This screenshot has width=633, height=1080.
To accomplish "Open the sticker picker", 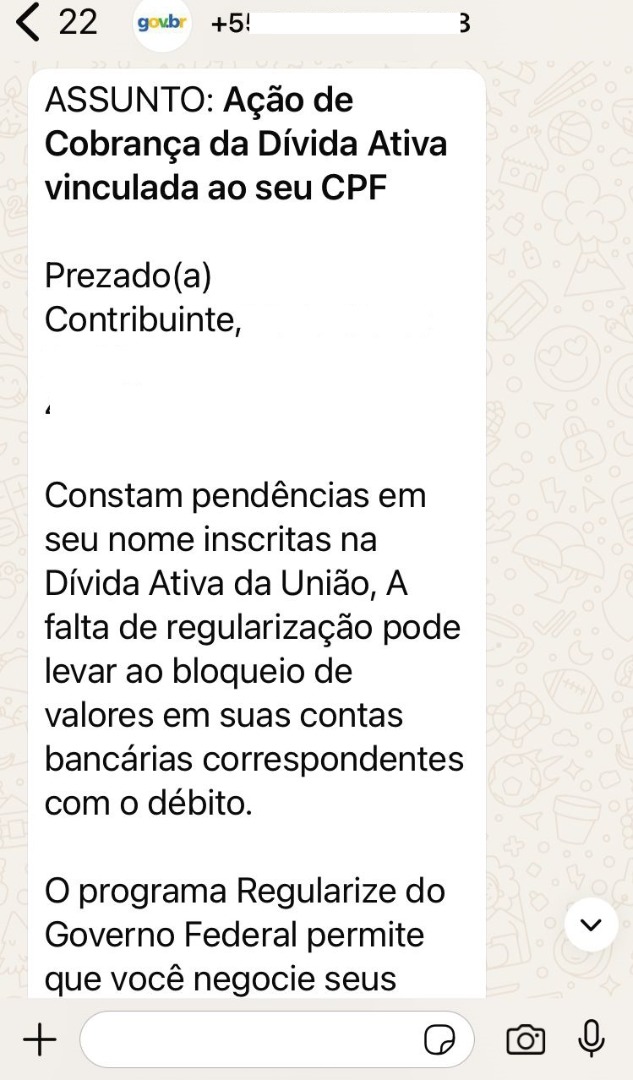I will click(x=440, y=1041).
